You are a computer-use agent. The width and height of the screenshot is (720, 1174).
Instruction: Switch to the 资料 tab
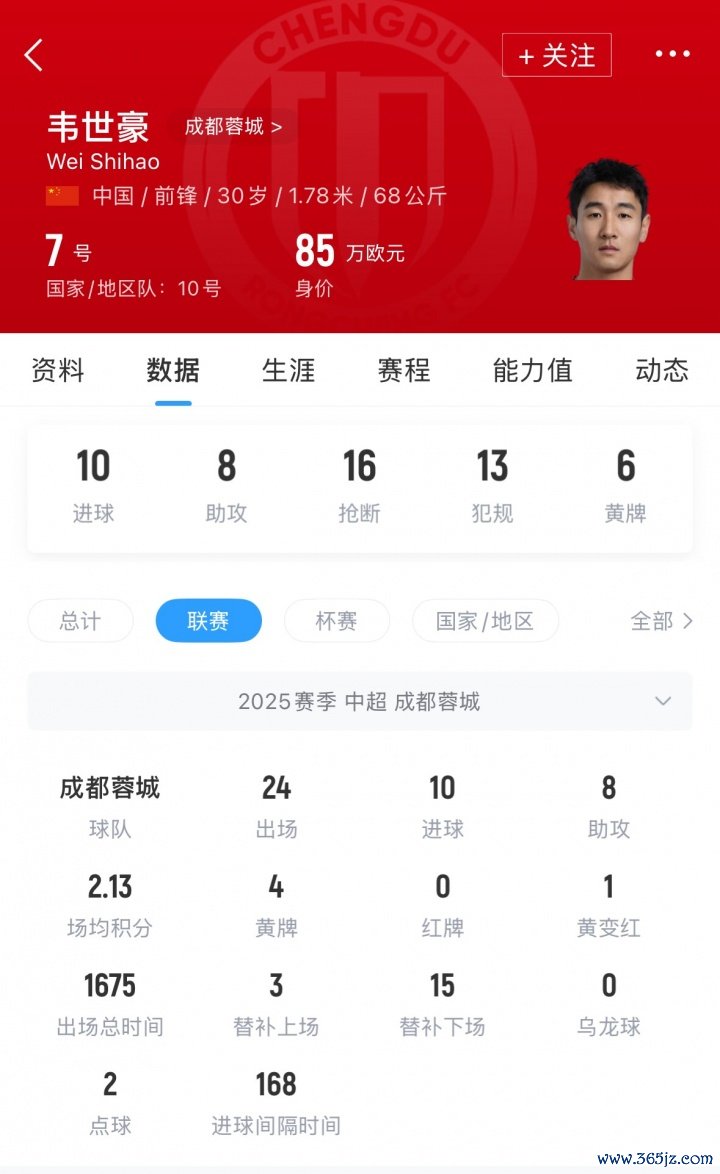58,370
